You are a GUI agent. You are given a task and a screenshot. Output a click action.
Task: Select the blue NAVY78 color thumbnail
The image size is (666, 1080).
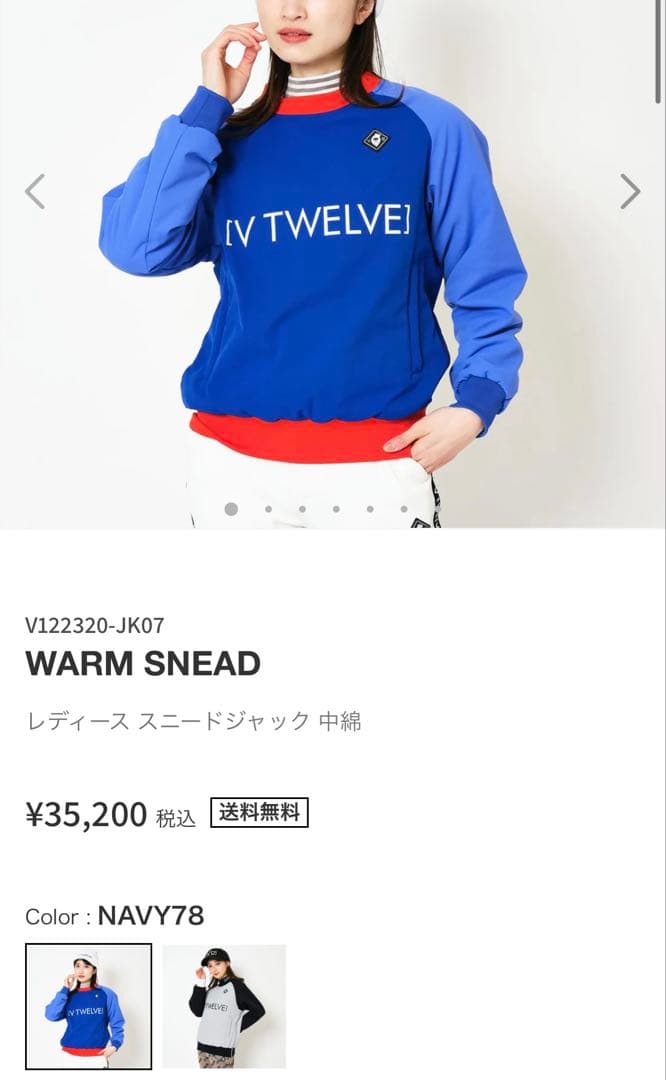coord(88,1006)
